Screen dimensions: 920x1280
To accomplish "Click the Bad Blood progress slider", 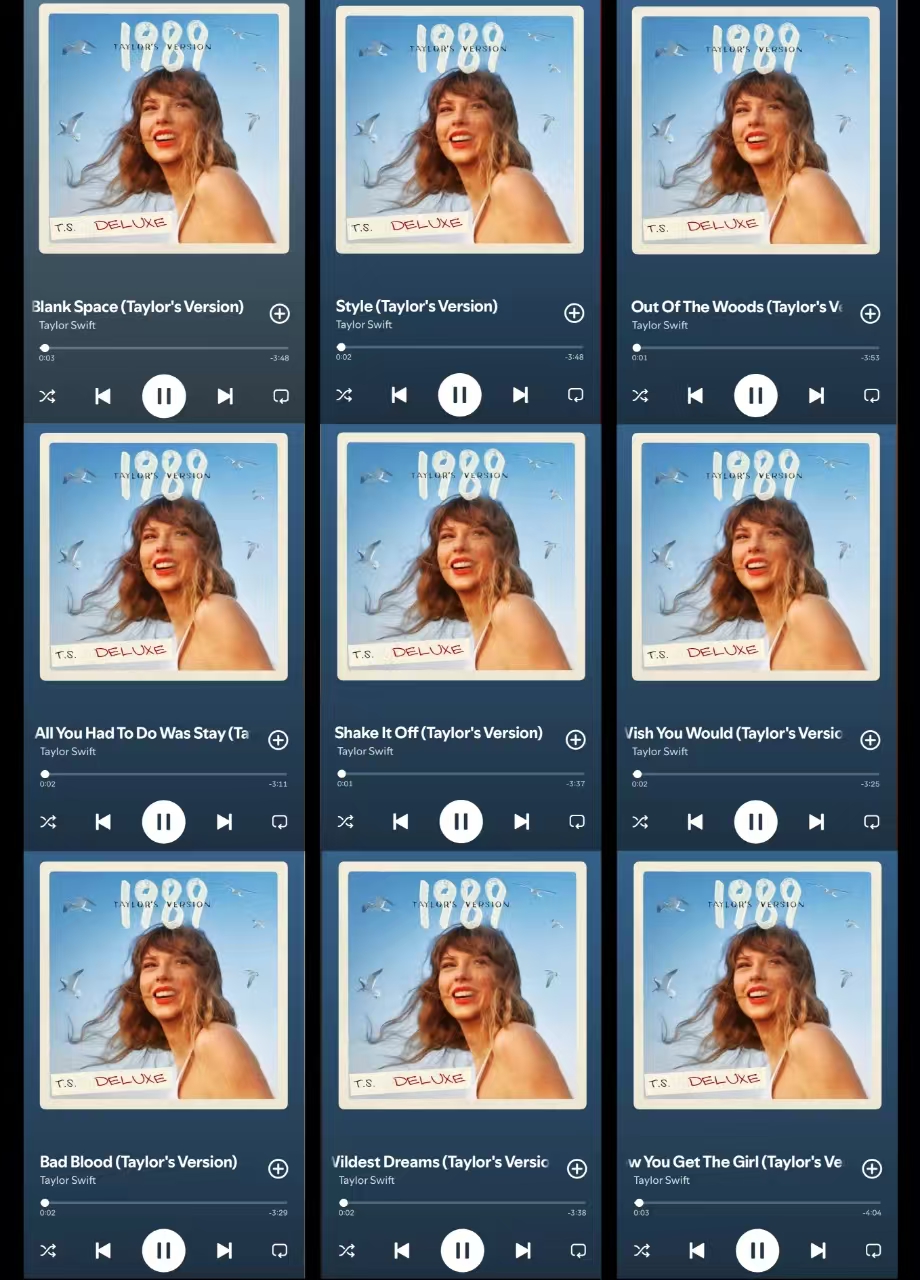I will tap(164, 1203).
